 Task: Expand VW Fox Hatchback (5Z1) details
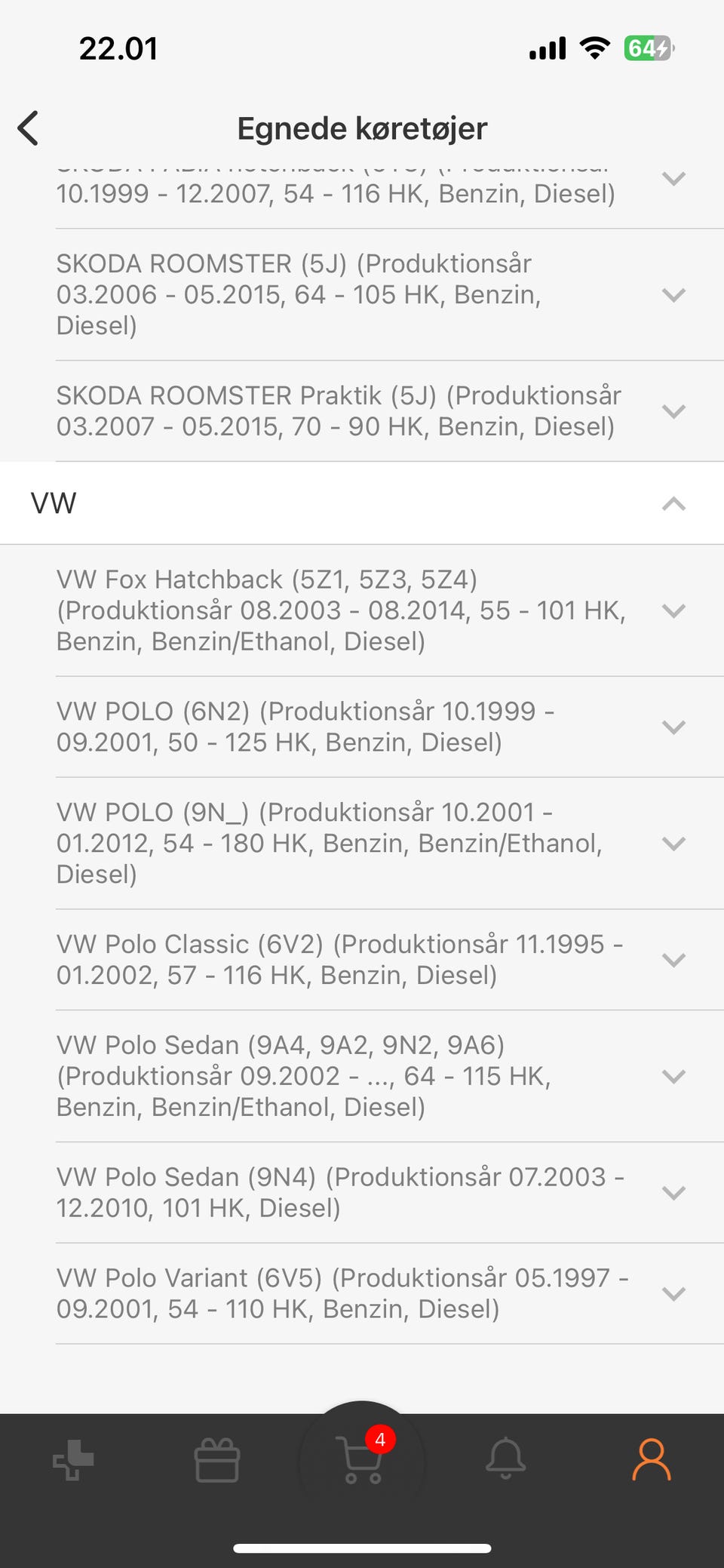(x=673, y=611)
